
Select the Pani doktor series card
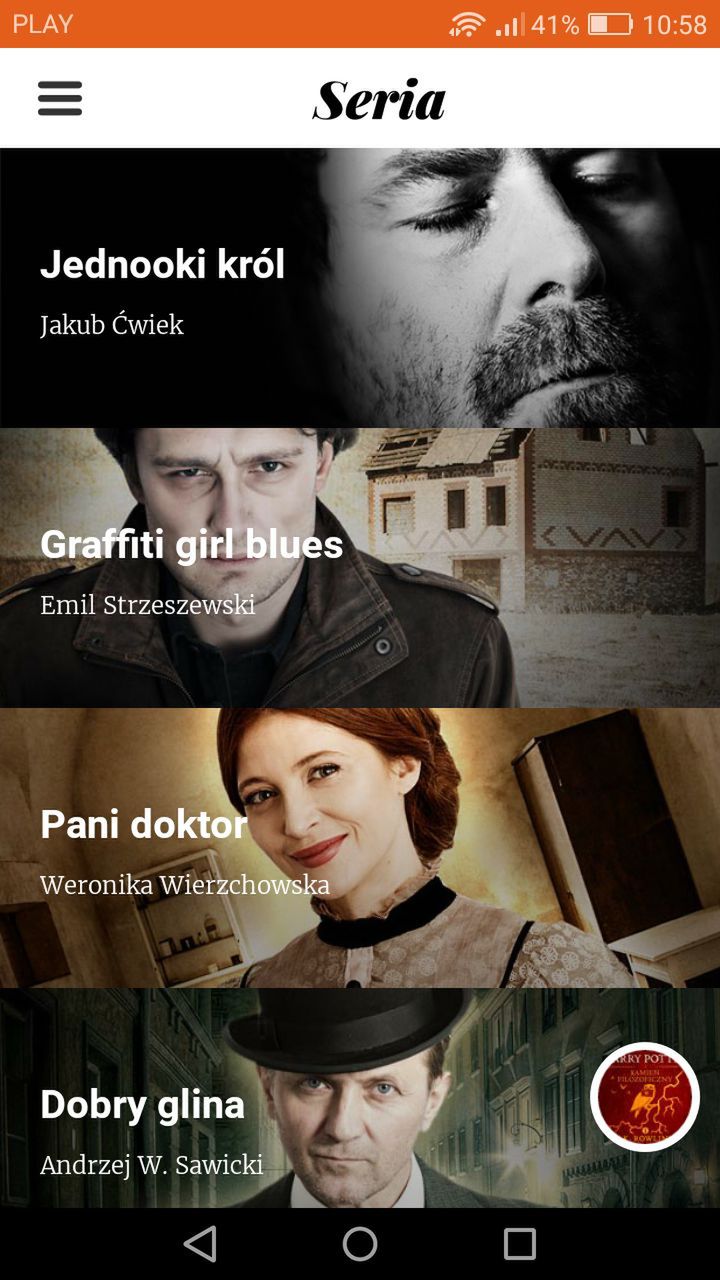pyautogui.click(x=360, y=848)
